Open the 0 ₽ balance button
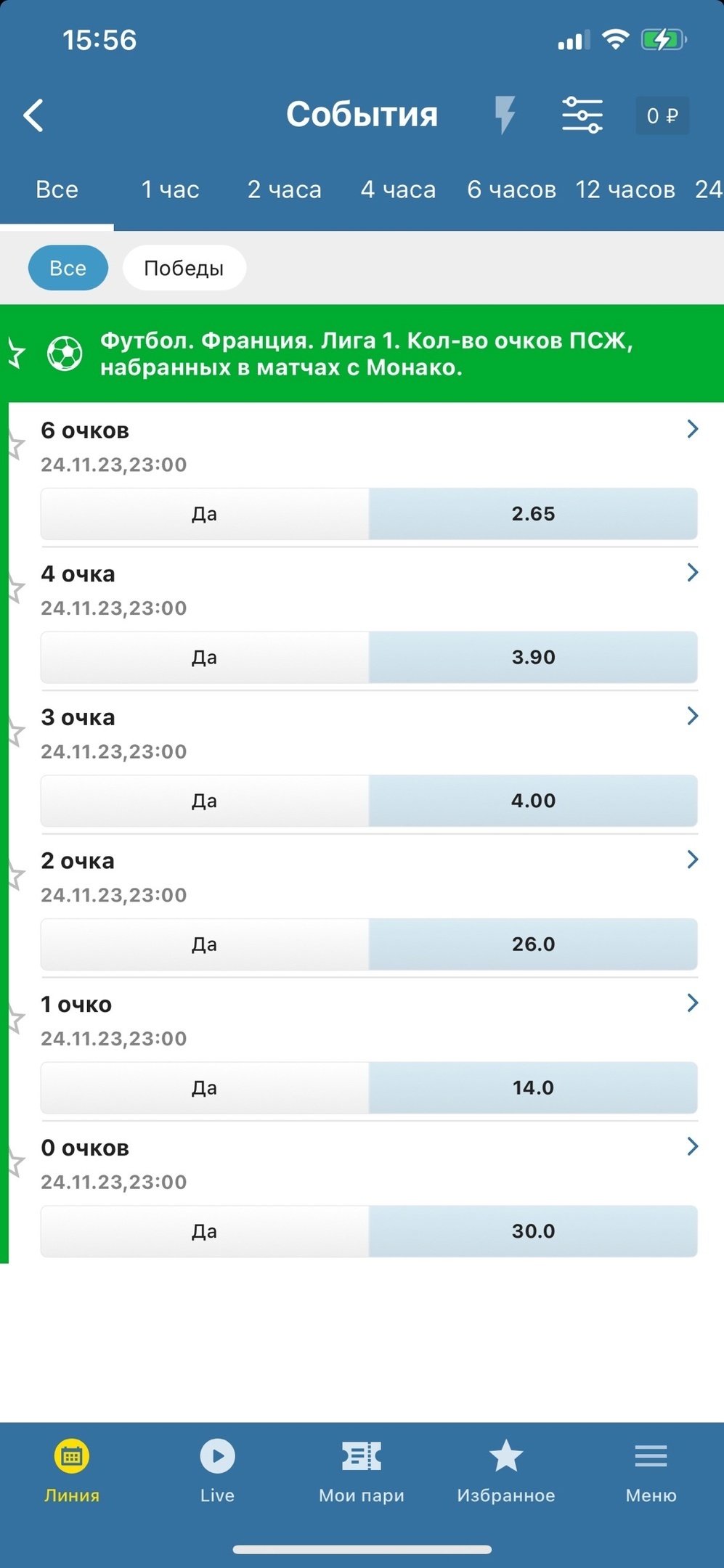724x1568 pixels. (662, 116)
